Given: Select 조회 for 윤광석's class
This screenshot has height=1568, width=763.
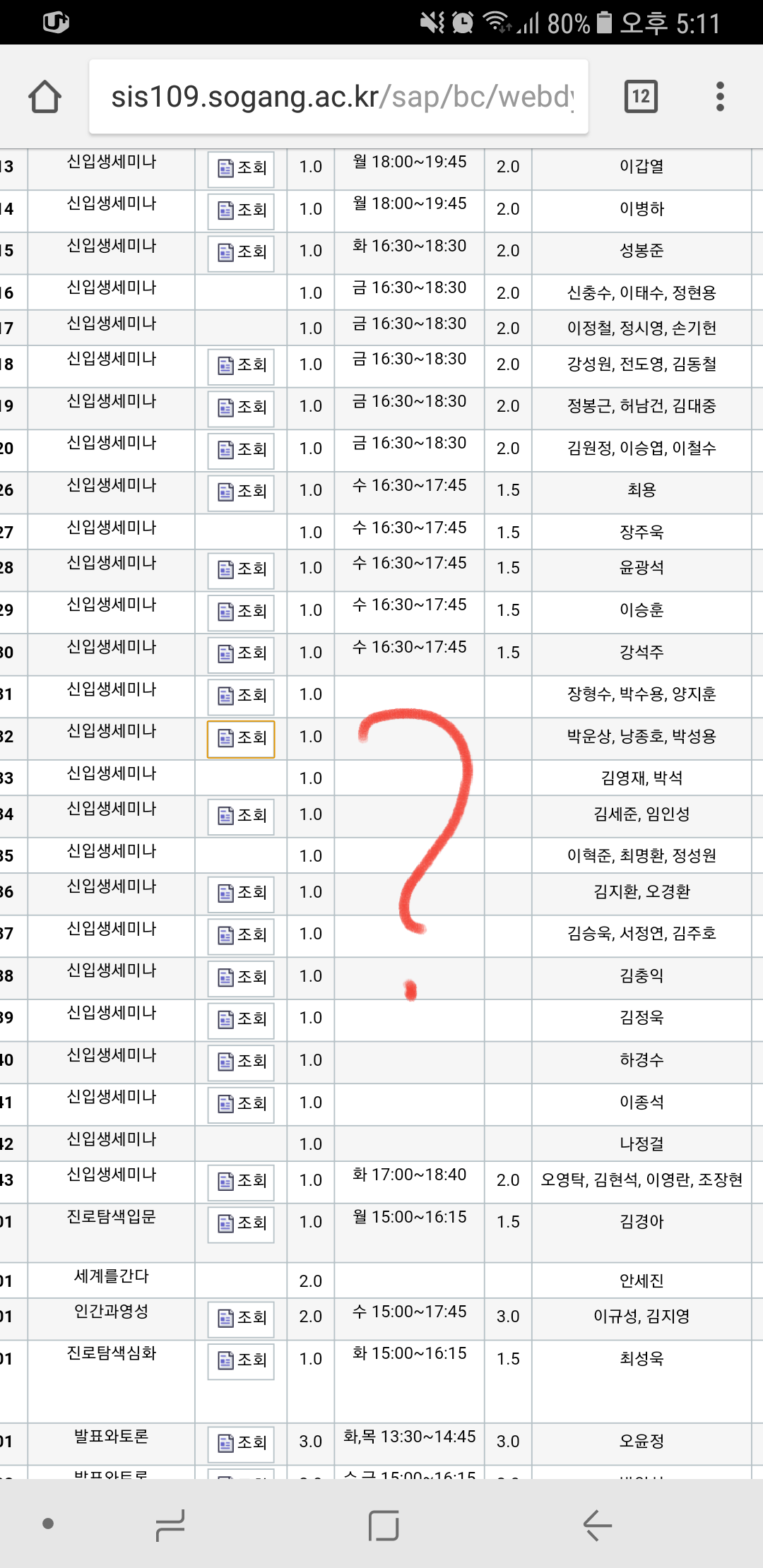Looking at the screenshot, I should point(241,569).
